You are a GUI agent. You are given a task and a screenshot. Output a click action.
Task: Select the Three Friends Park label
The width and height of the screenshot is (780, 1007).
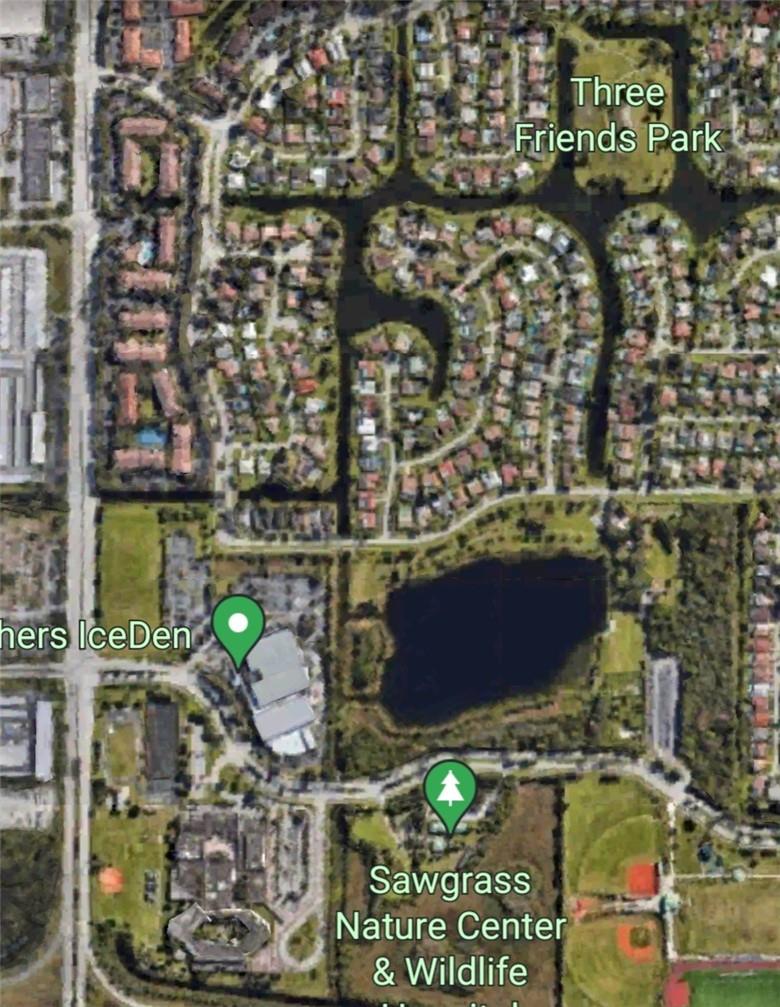(618, 116)
